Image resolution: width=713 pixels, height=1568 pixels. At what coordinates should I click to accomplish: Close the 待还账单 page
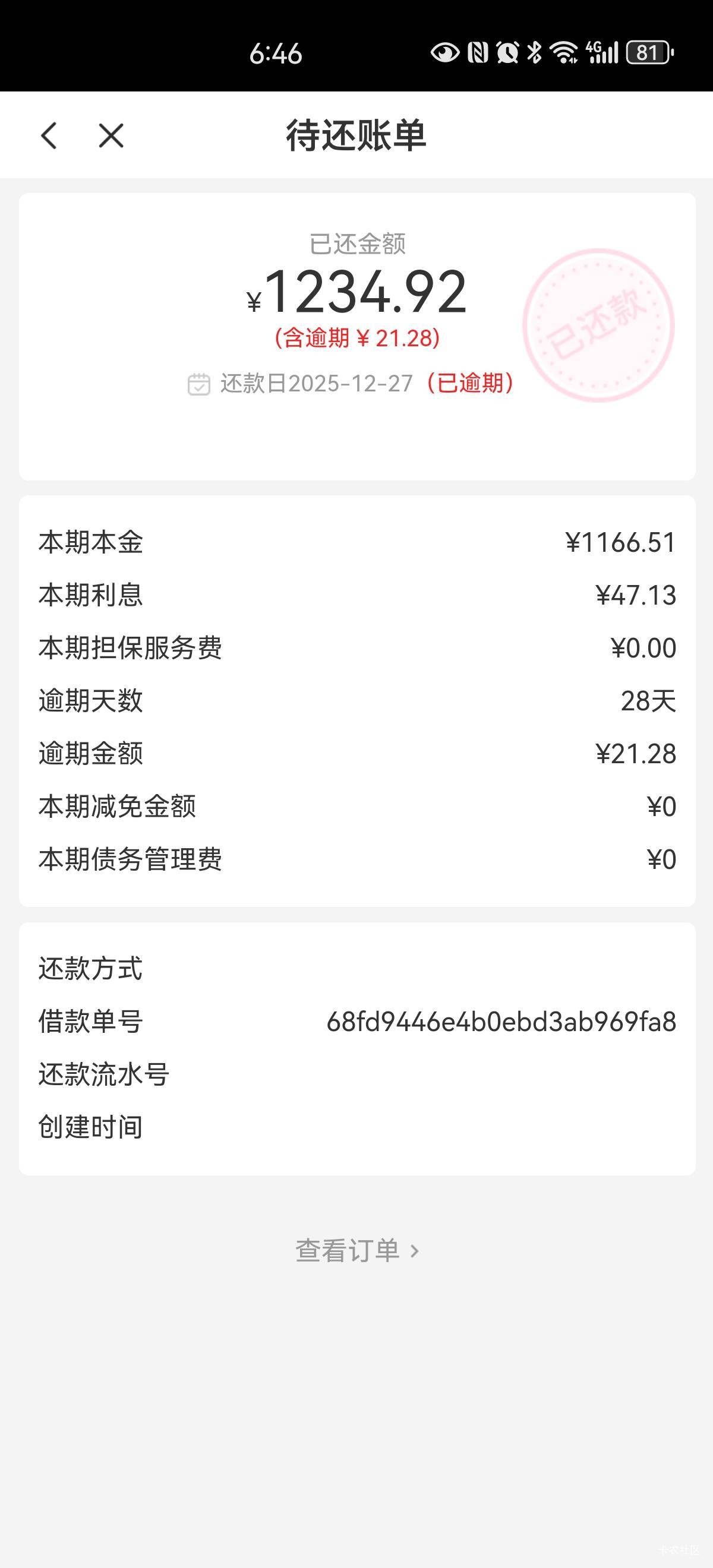click(111, 135)
